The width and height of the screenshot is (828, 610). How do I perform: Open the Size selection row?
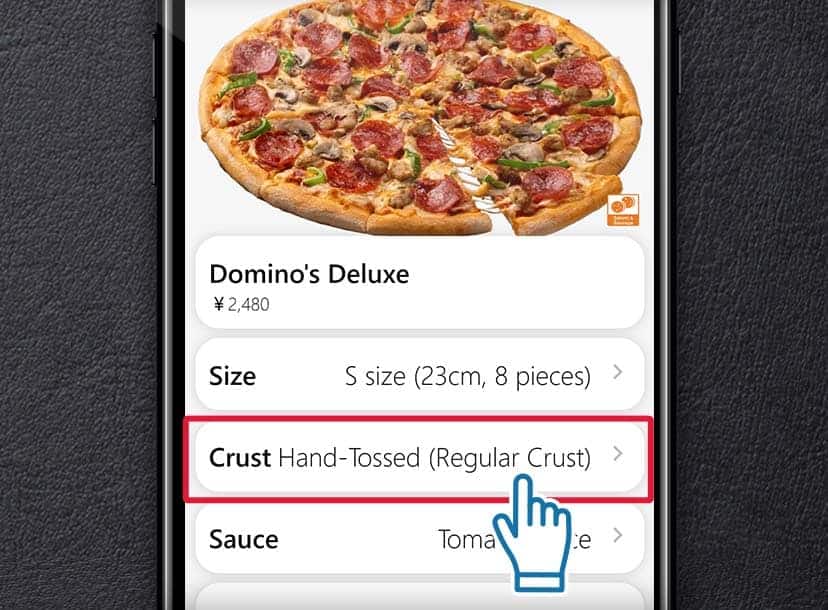[418, 376]
